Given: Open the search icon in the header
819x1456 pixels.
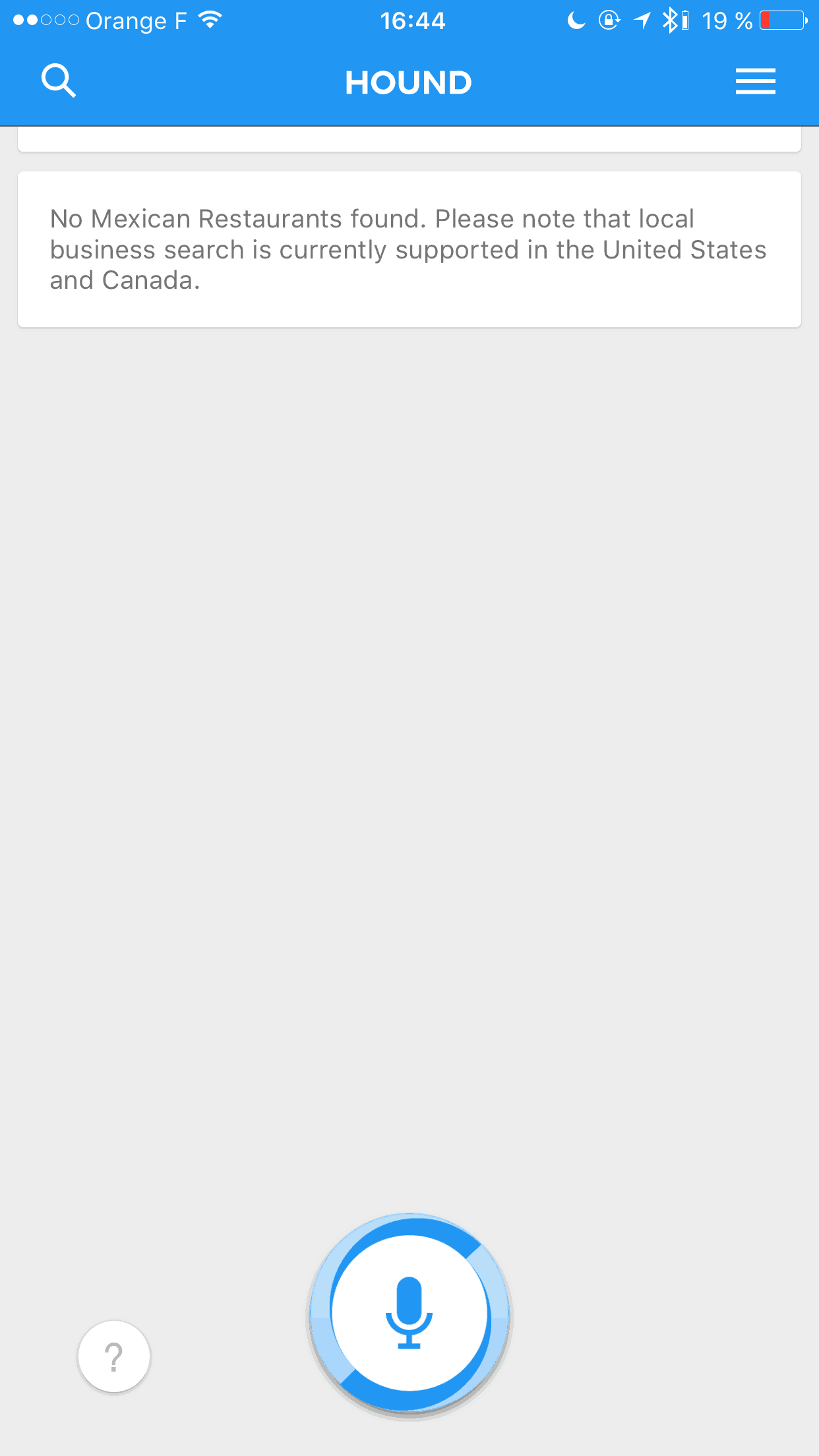Looking at the screenshot, I should (x=59, y=81).
